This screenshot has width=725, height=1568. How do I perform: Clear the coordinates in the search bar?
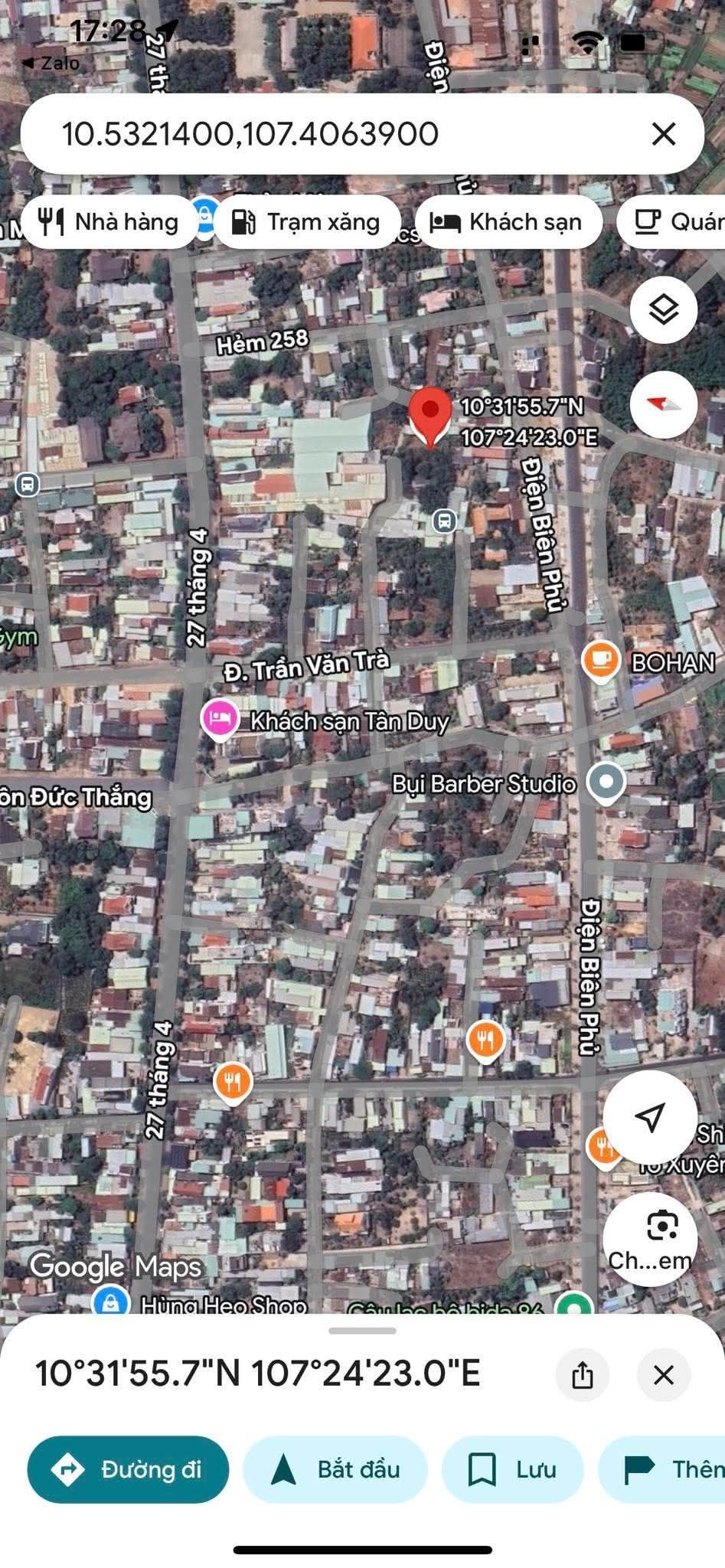point(663,134)
